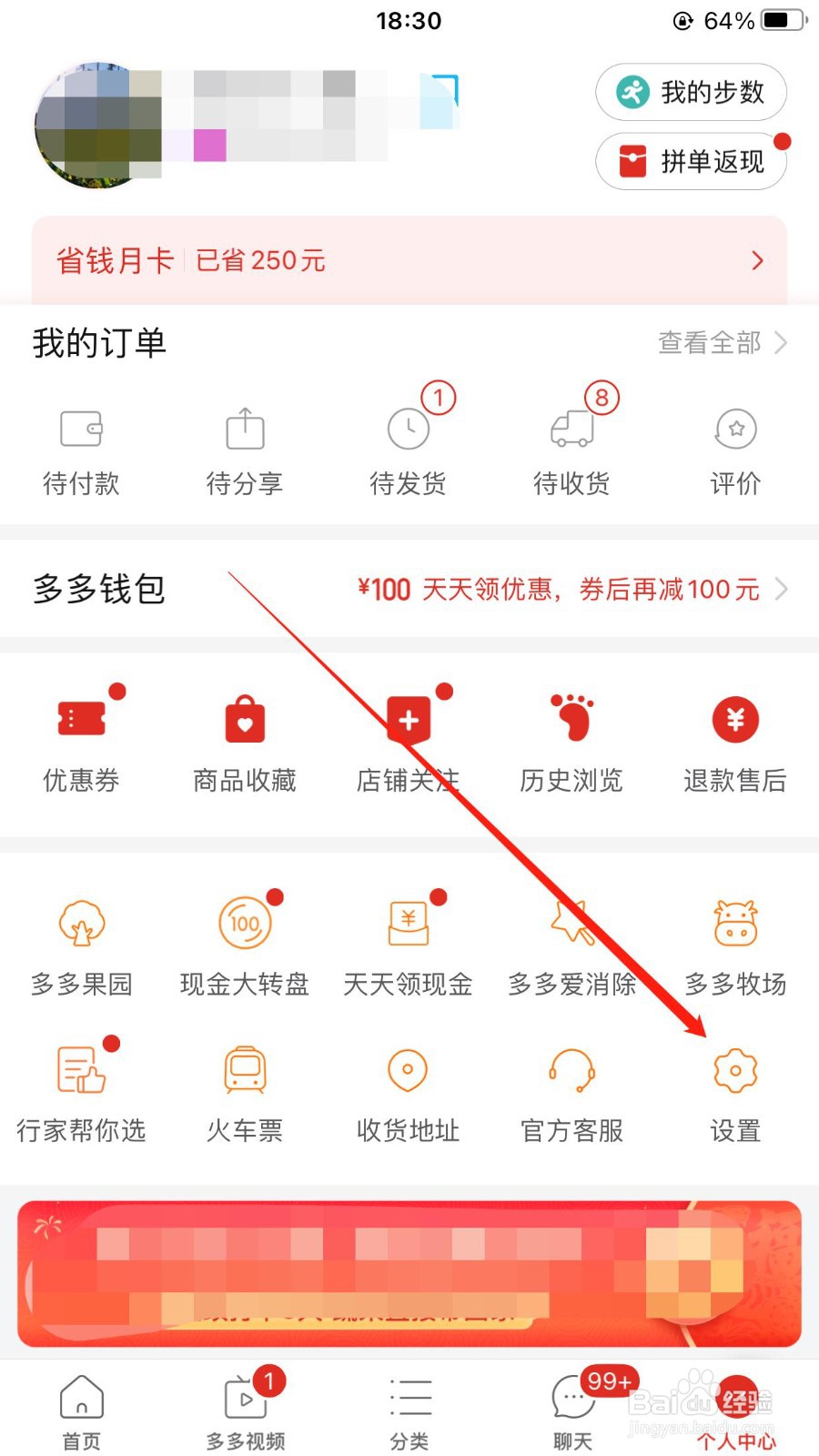Click the 我的步数 steps button
The image size is (819, 1456).
(x=690, y=92)
